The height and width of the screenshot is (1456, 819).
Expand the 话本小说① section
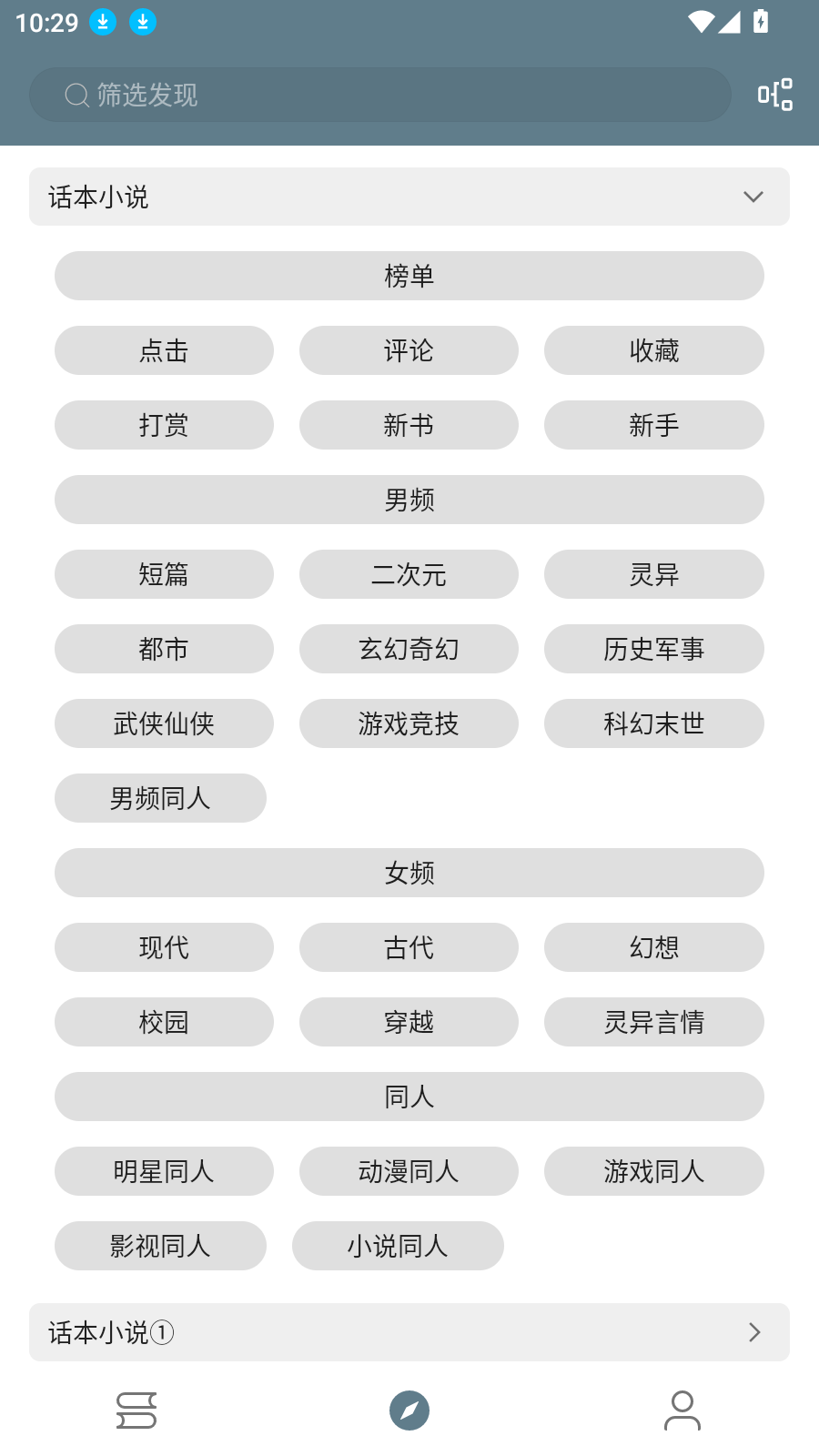pos(409,1332)
